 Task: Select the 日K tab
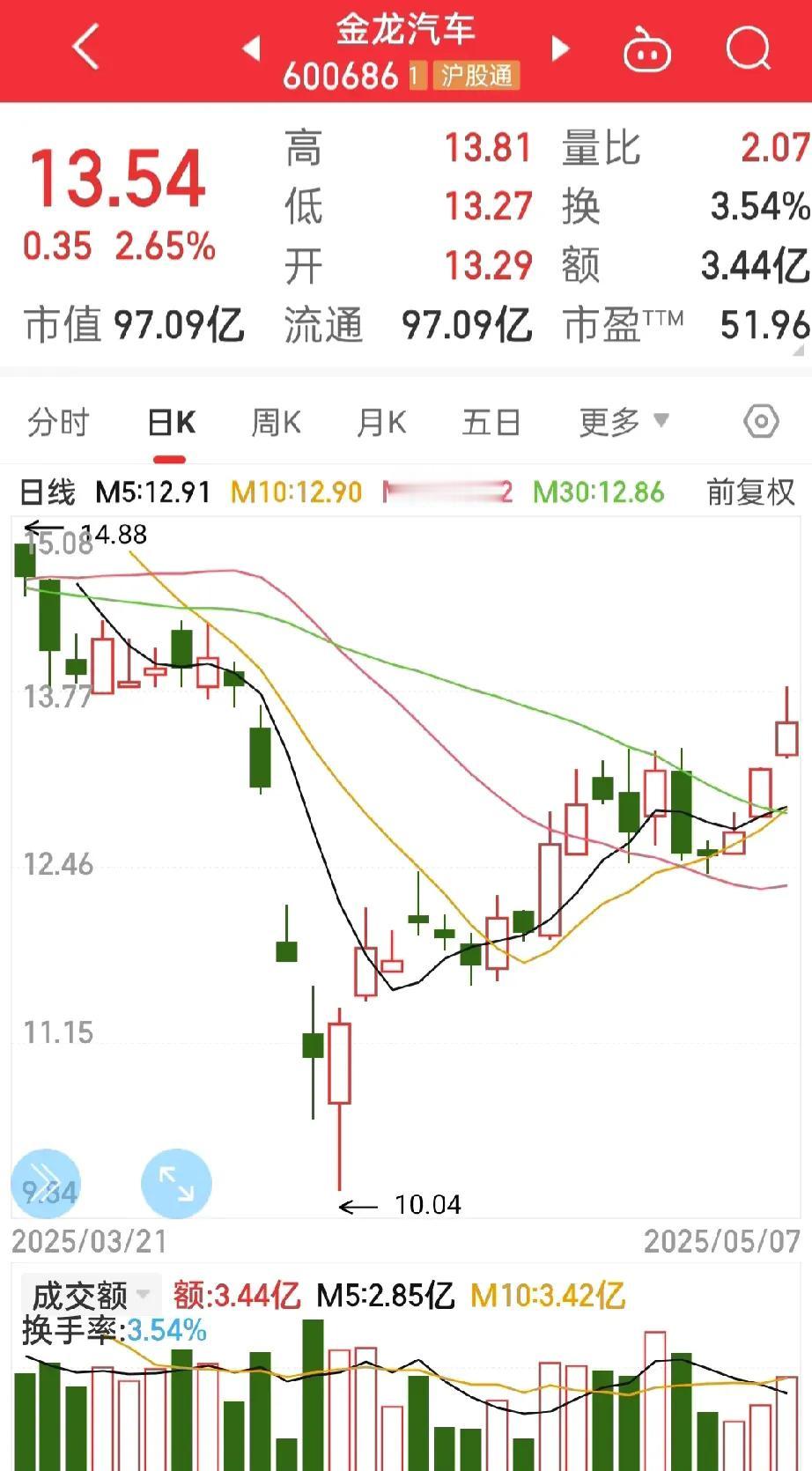pyautogui.click(x=171, y=423)
